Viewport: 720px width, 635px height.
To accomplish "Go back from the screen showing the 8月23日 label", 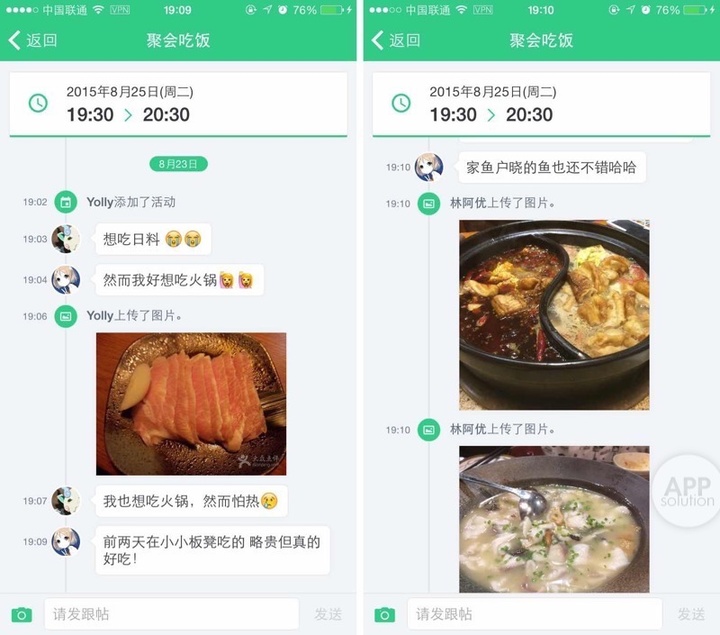I will coord(33,41).
